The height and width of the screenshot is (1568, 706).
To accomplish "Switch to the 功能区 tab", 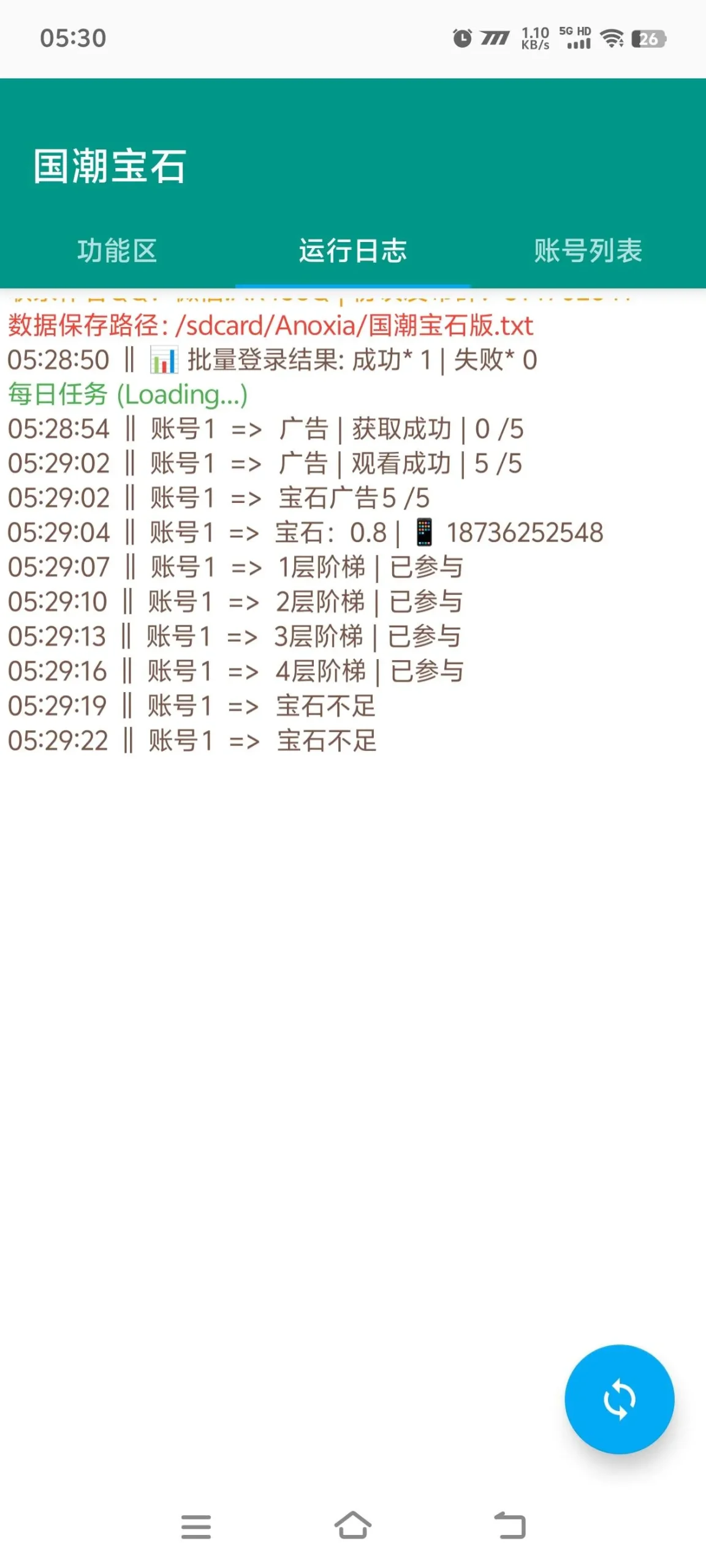I will pos(118,251).
